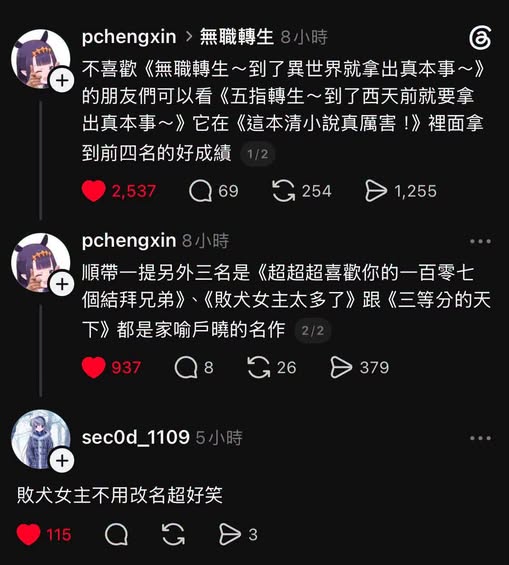Open the 無職轉生 topic tag
This screenshot has height=565, width=509.
pyautogui.click(x=237, y=37)
